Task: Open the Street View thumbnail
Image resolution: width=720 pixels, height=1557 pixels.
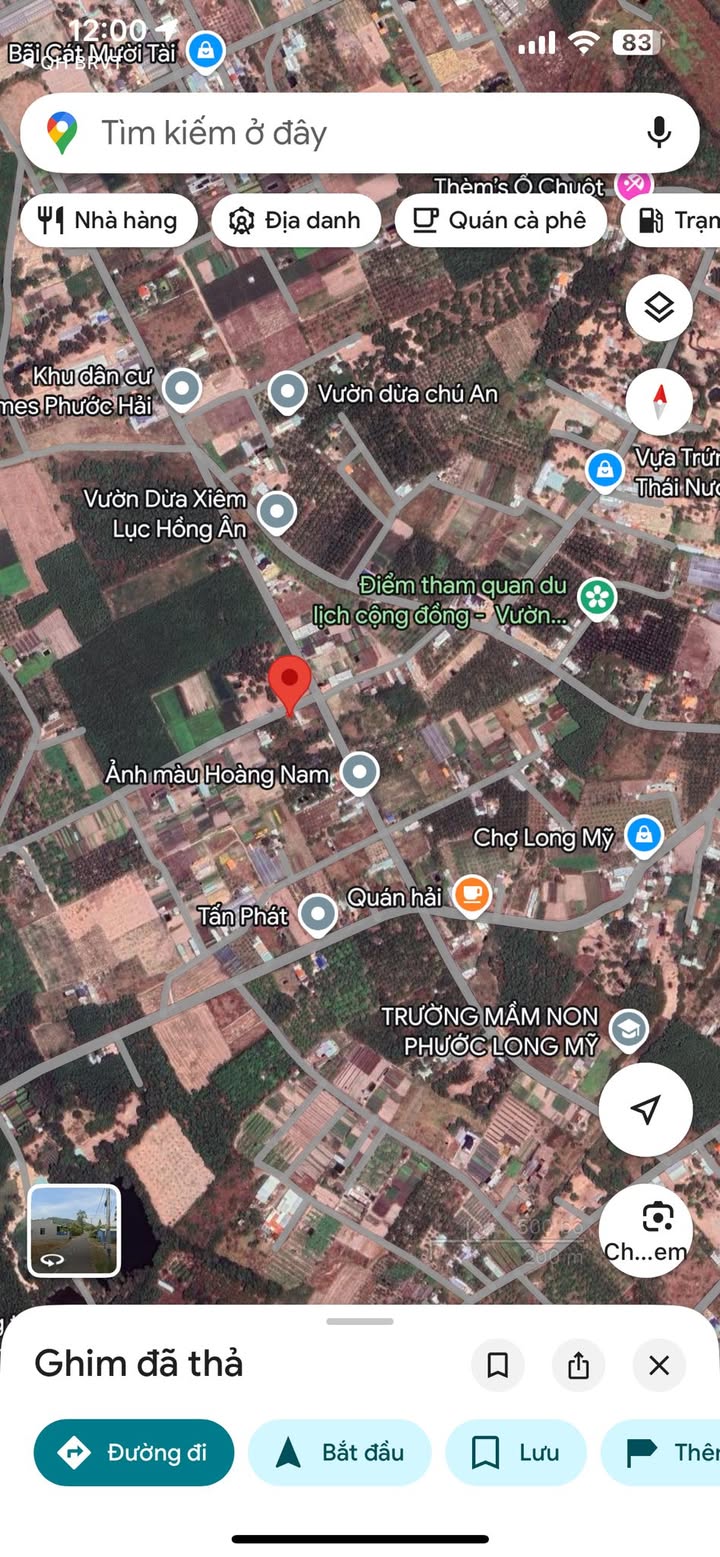Action: click(x=74, y=1230)
